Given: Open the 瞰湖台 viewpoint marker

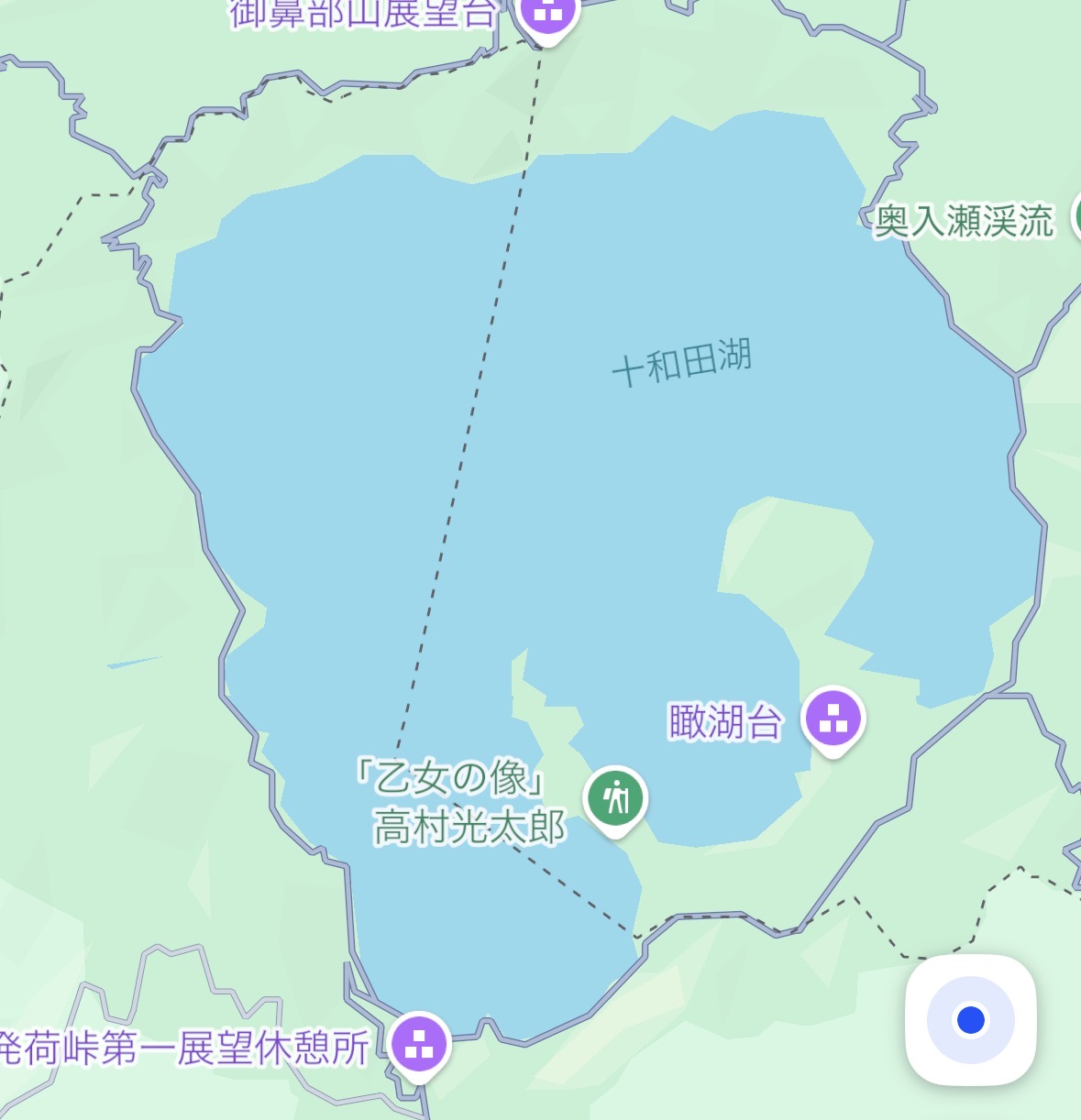Looking at the screenshot, I should point(833,718).
